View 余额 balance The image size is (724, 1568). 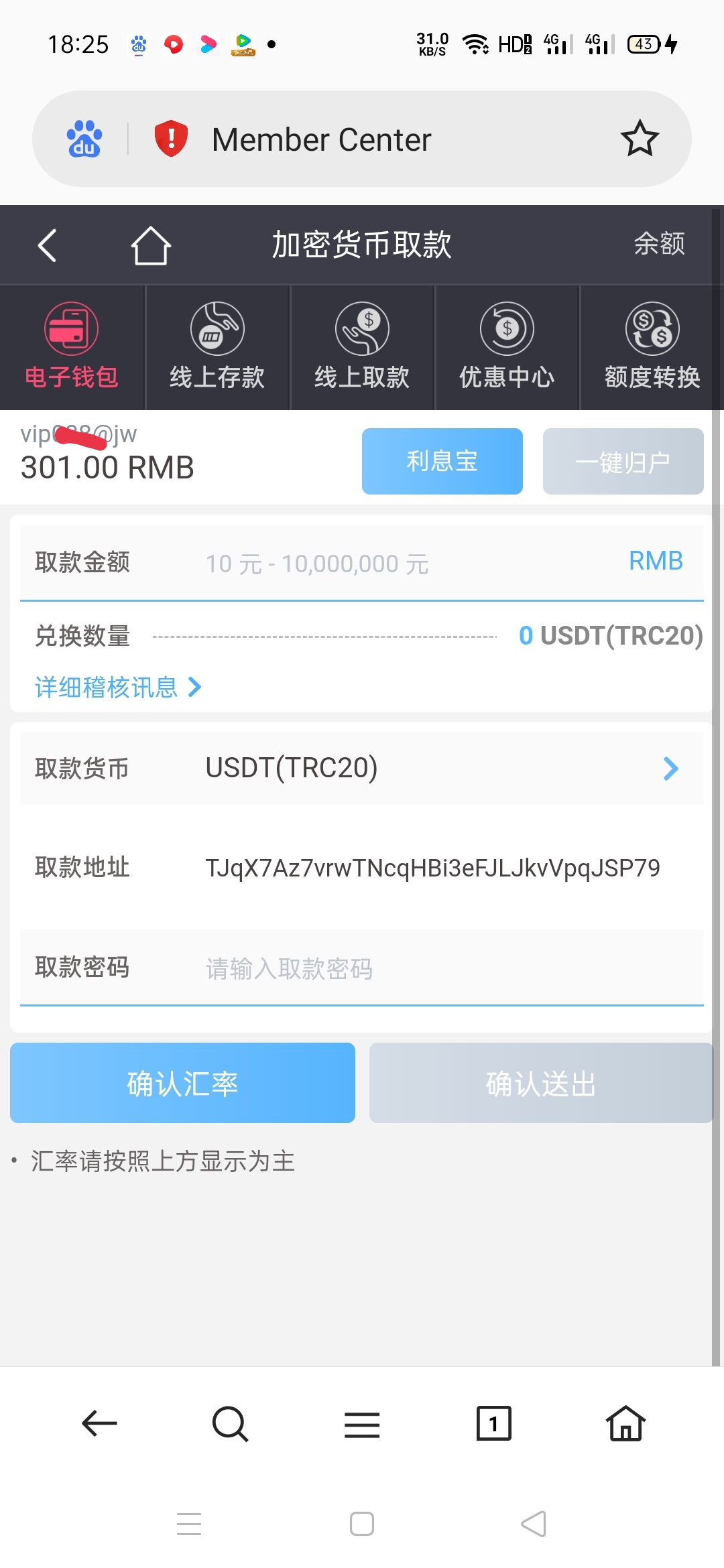[x=659, y=244]
